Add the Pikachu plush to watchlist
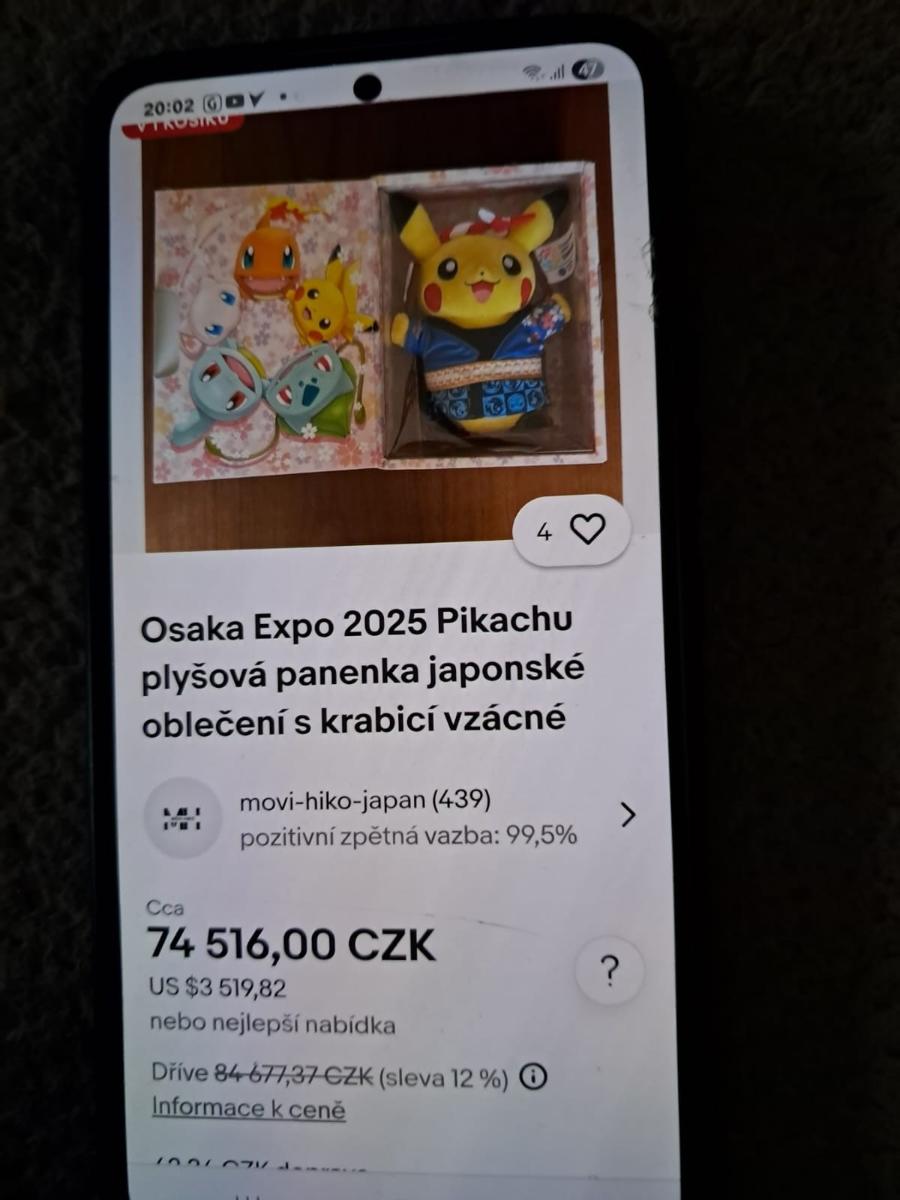 (586, 530)
